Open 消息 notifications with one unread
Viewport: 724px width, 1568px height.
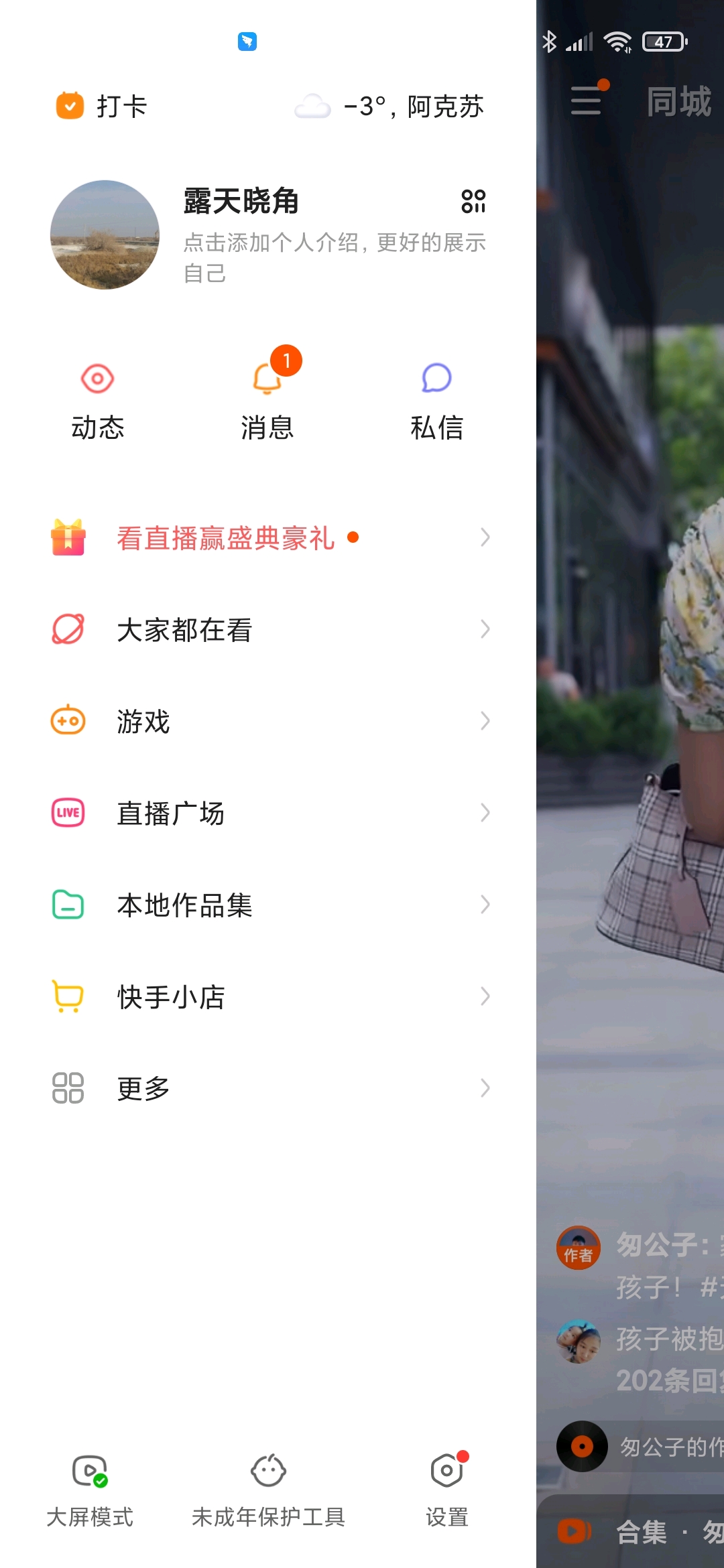(x=267, y=399)
